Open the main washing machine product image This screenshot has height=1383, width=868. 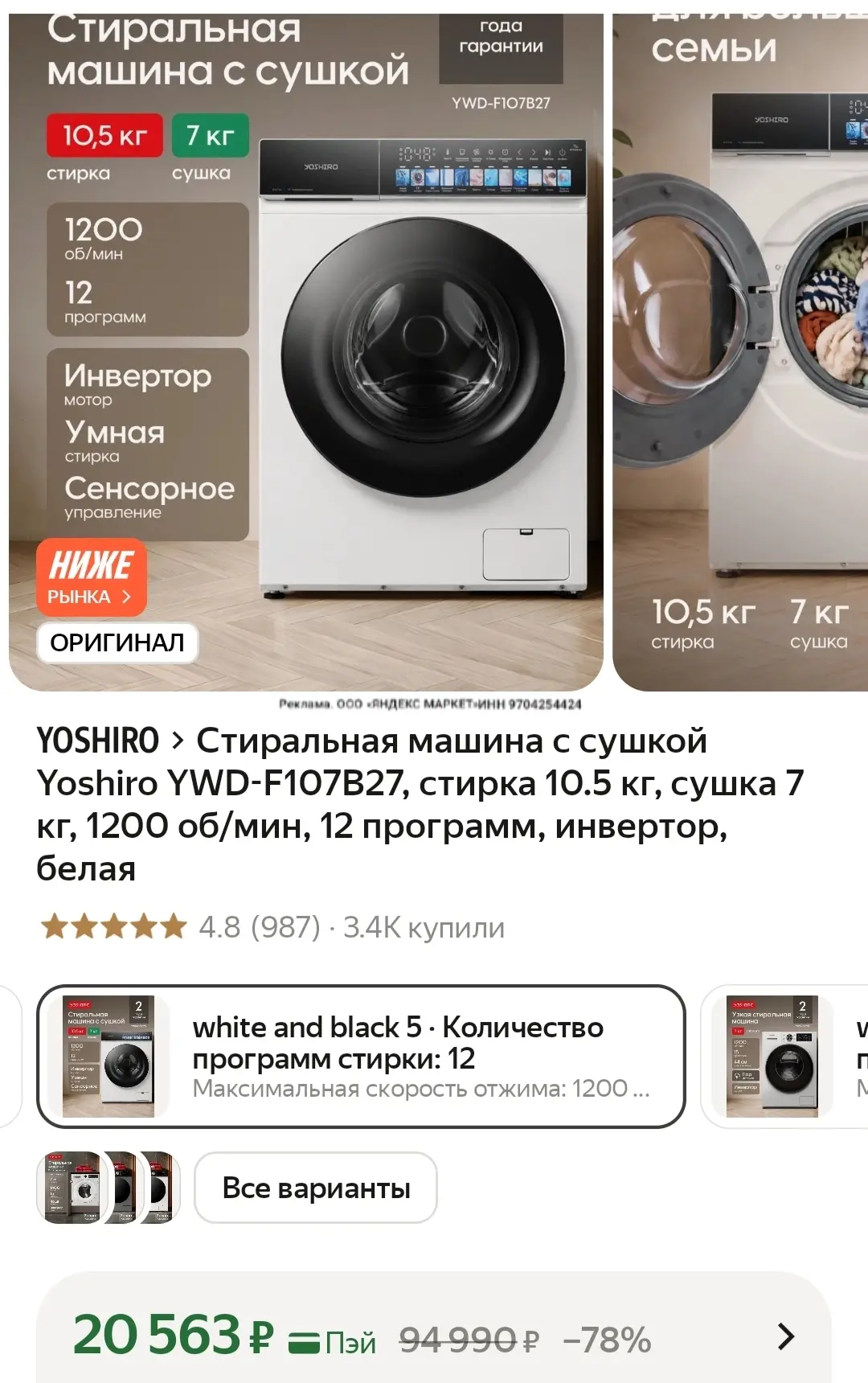coord(305,352)
